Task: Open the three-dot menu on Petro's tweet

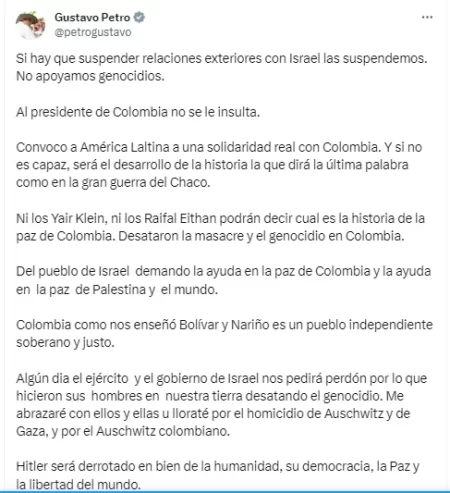Action: coord(427,17)
